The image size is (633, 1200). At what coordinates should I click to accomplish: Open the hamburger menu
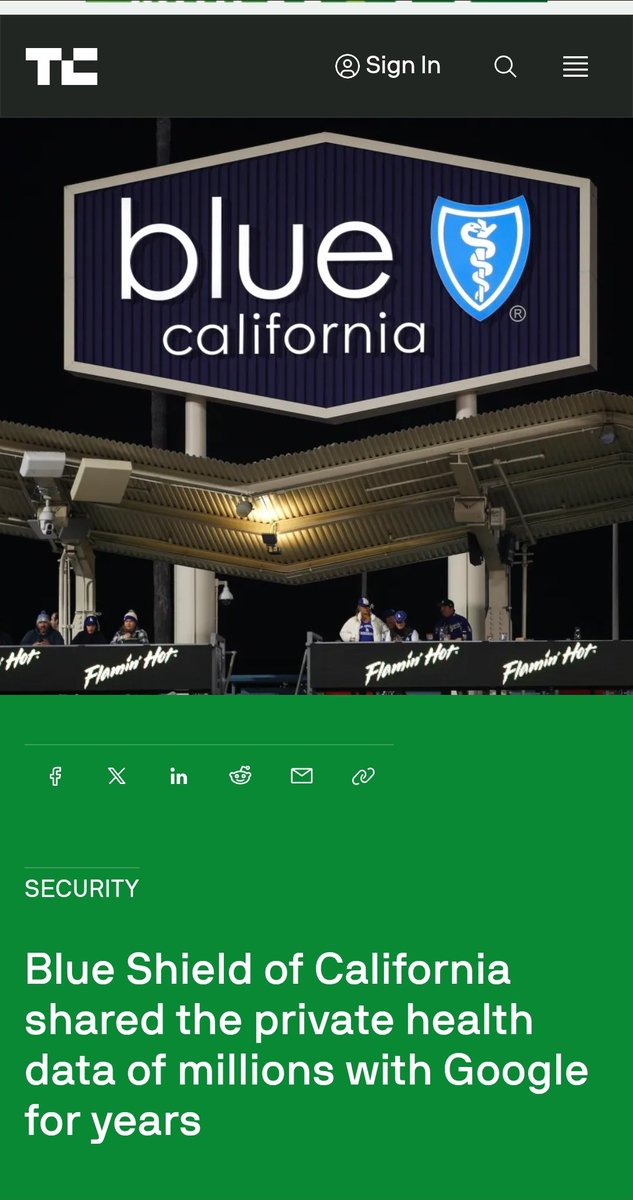tap(575, 67)
